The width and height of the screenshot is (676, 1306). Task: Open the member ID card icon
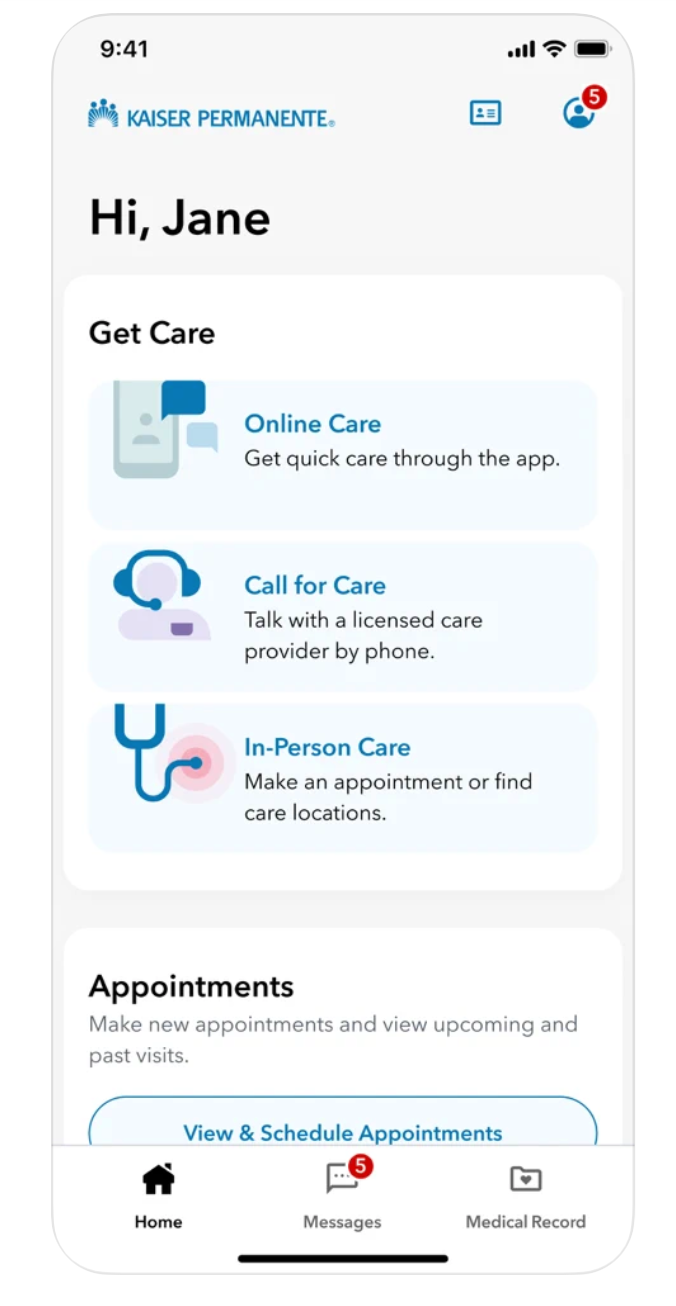pos(485,113)
